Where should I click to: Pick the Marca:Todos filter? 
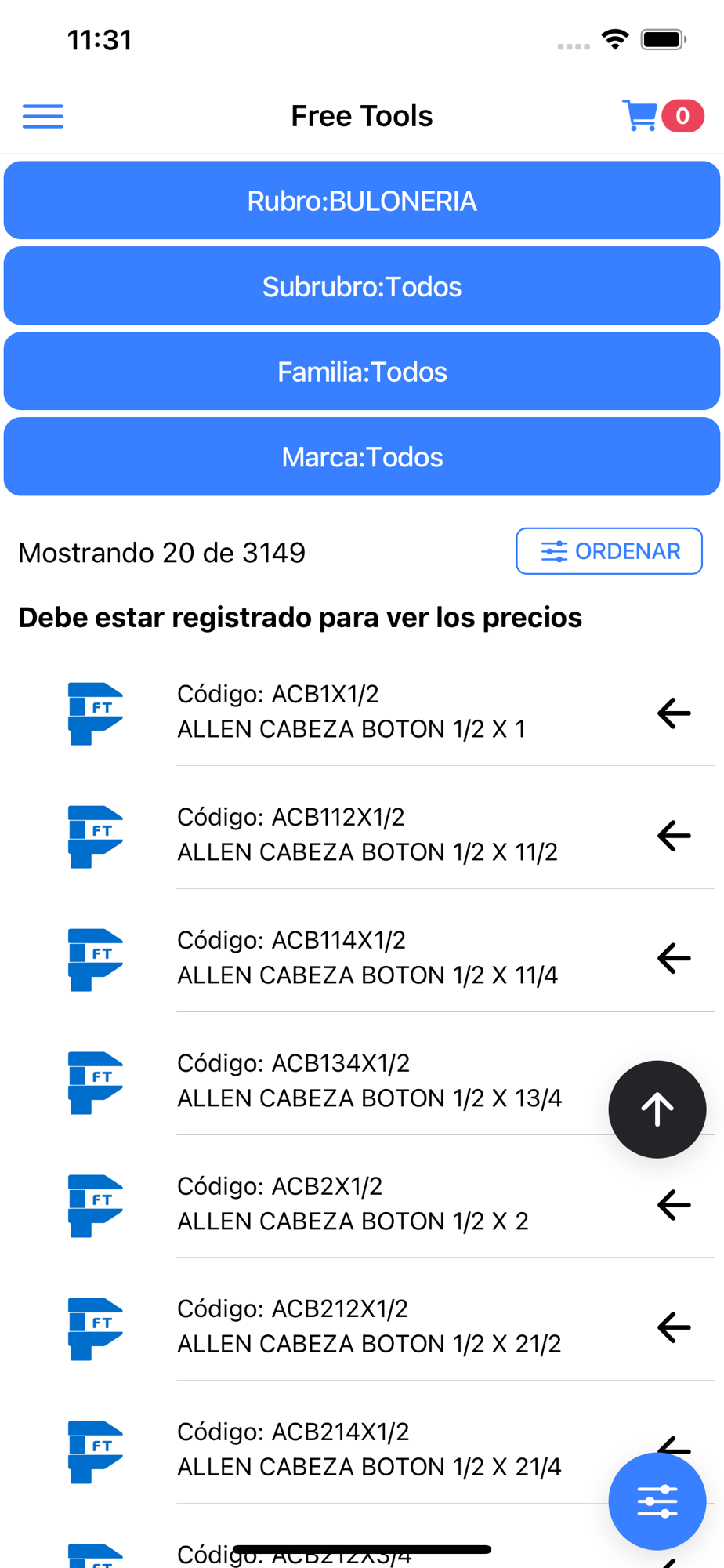point(362,456)
